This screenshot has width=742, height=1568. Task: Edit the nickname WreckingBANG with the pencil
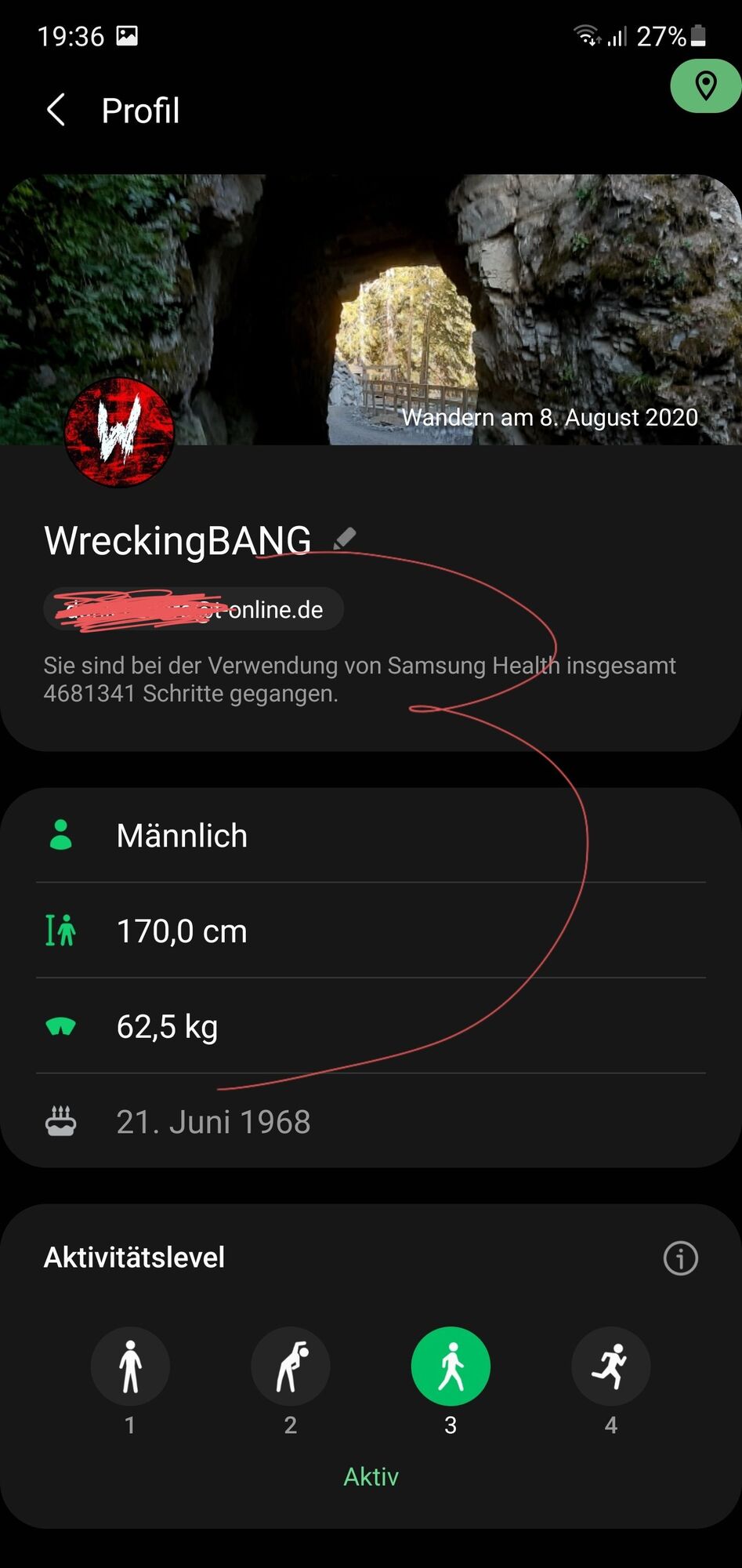coord(345,539)
